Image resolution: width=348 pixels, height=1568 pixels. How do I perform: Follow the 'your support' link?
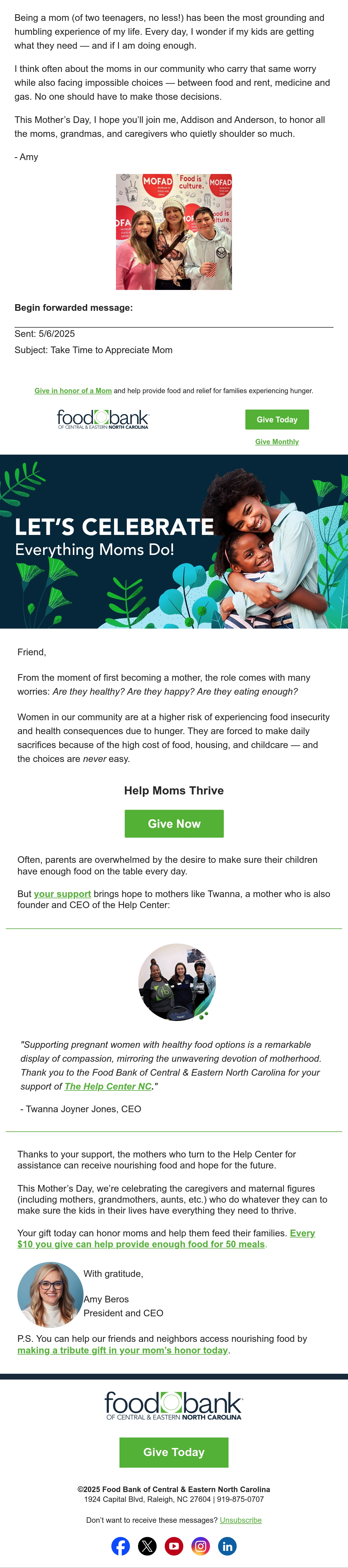tap(62, 894)
